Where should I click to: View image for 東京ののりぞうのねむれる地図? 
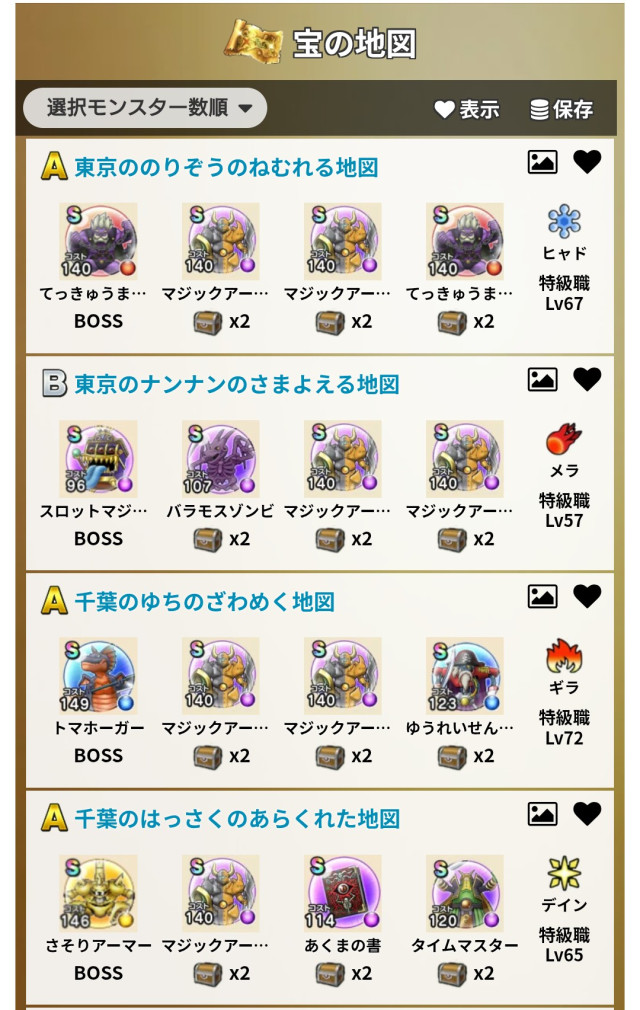pos(542,163)
